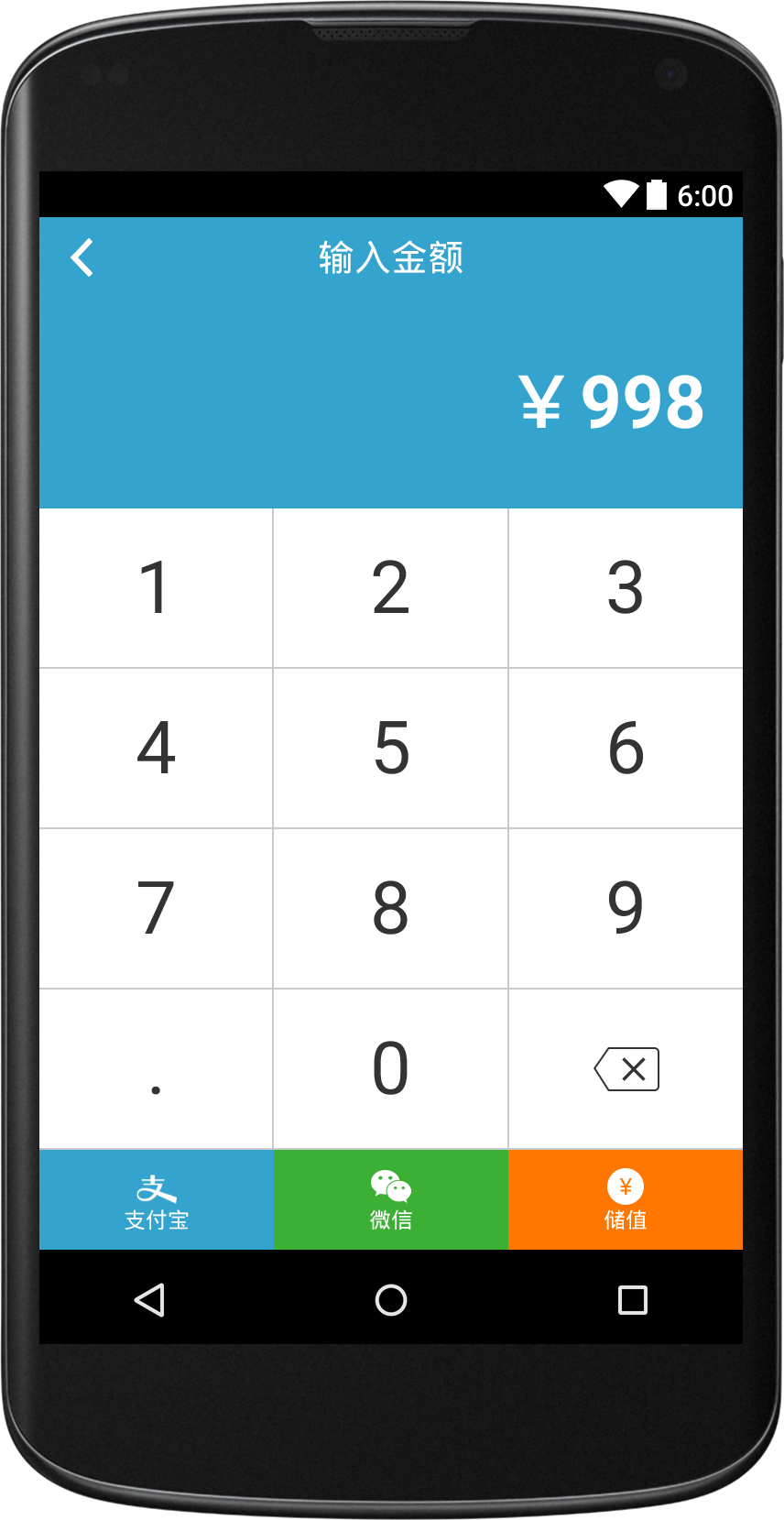Delete the last digit with backspace
The height and width of the screenshot is (1520, 784).
626,1069
